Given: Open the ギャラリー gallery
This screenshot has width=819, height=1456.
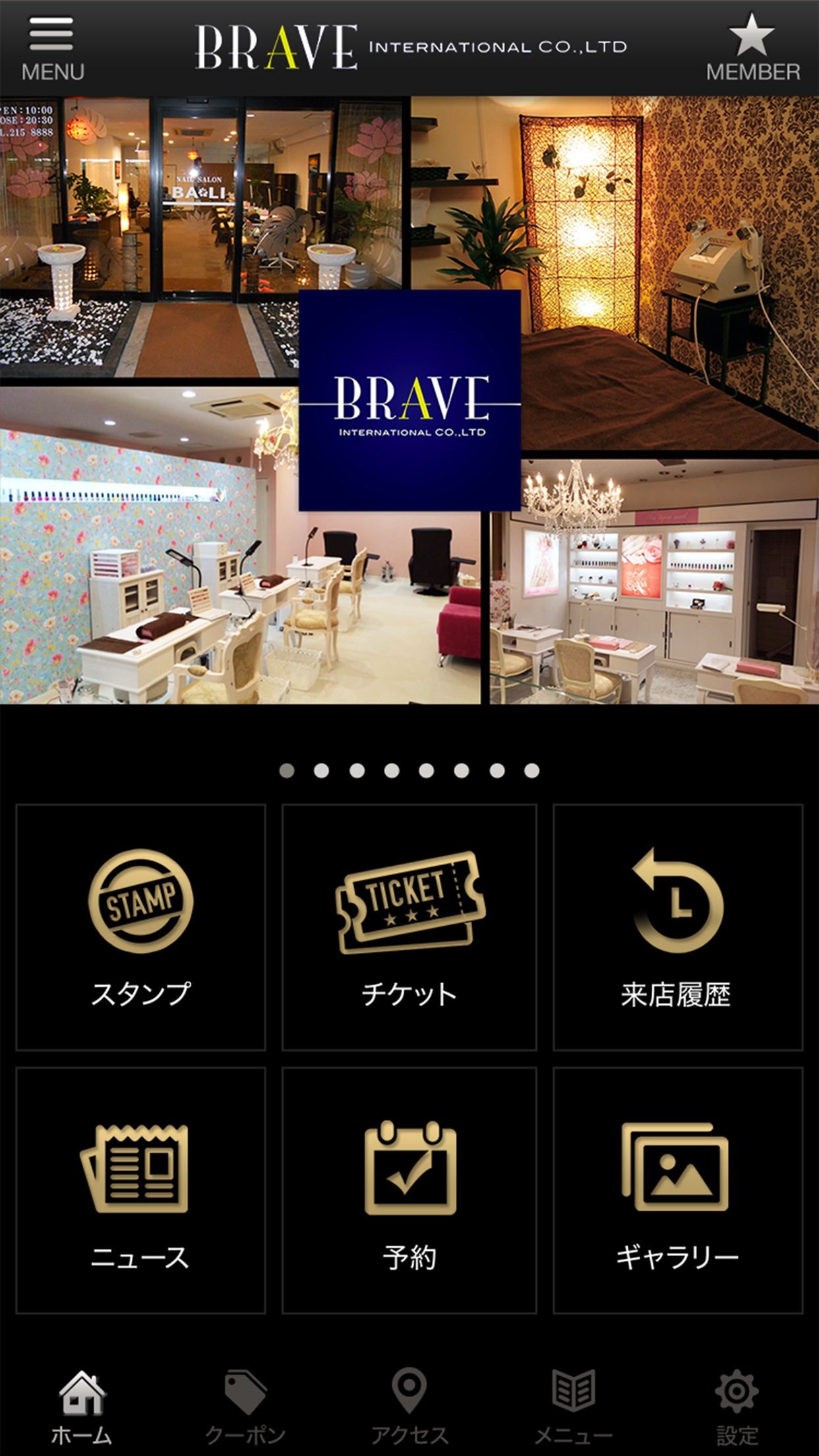Looking at the screenshot, I should pyautogui.click(x=677, y=1190).
